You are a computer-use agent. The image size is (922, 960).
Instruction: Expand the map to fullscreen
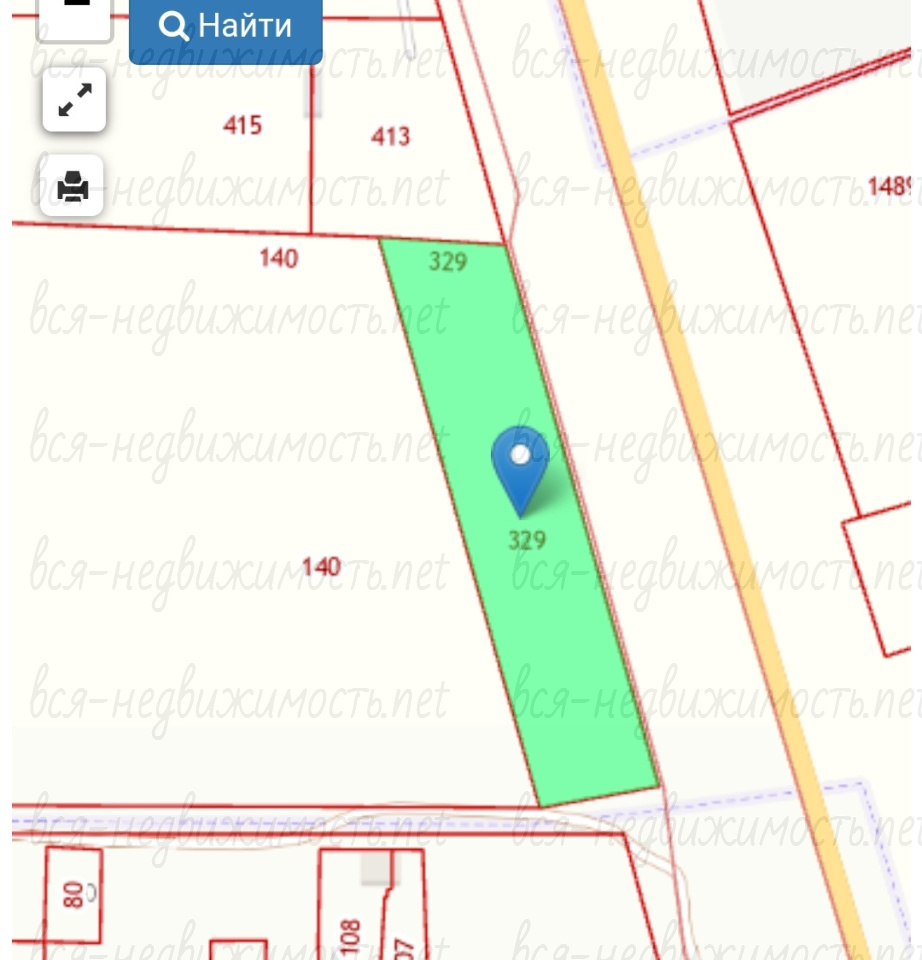[x=74, y=100]
